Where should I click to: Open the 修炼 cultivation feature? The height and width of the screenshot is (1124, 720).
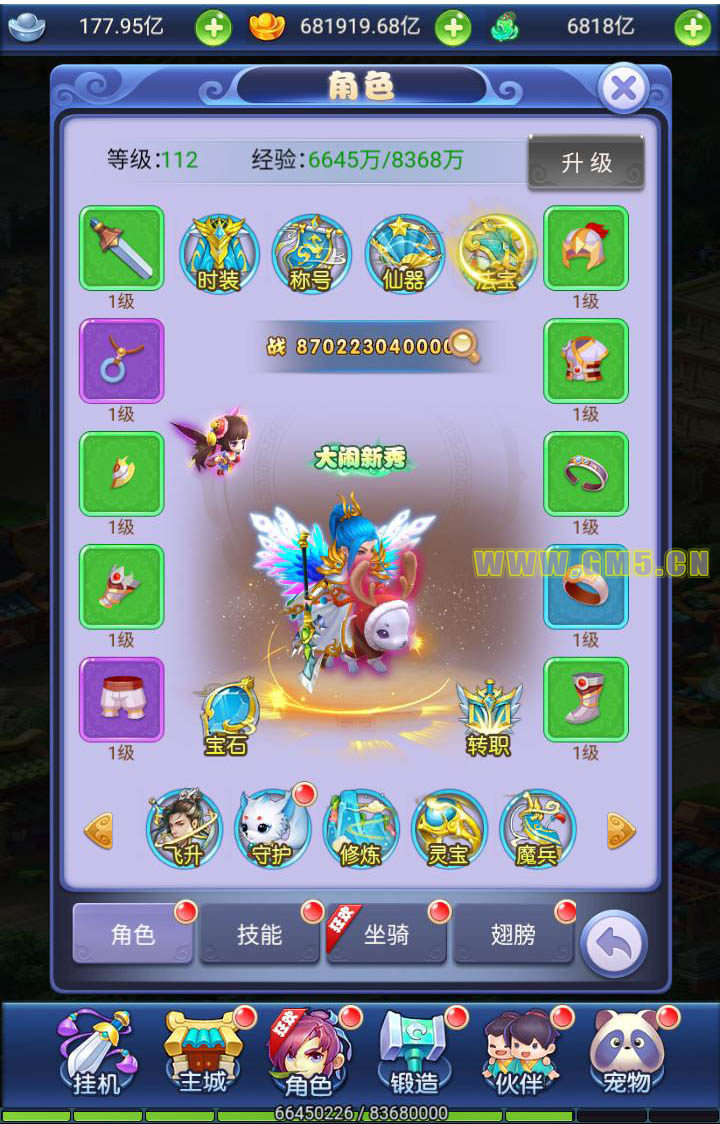tap(360, 829)
